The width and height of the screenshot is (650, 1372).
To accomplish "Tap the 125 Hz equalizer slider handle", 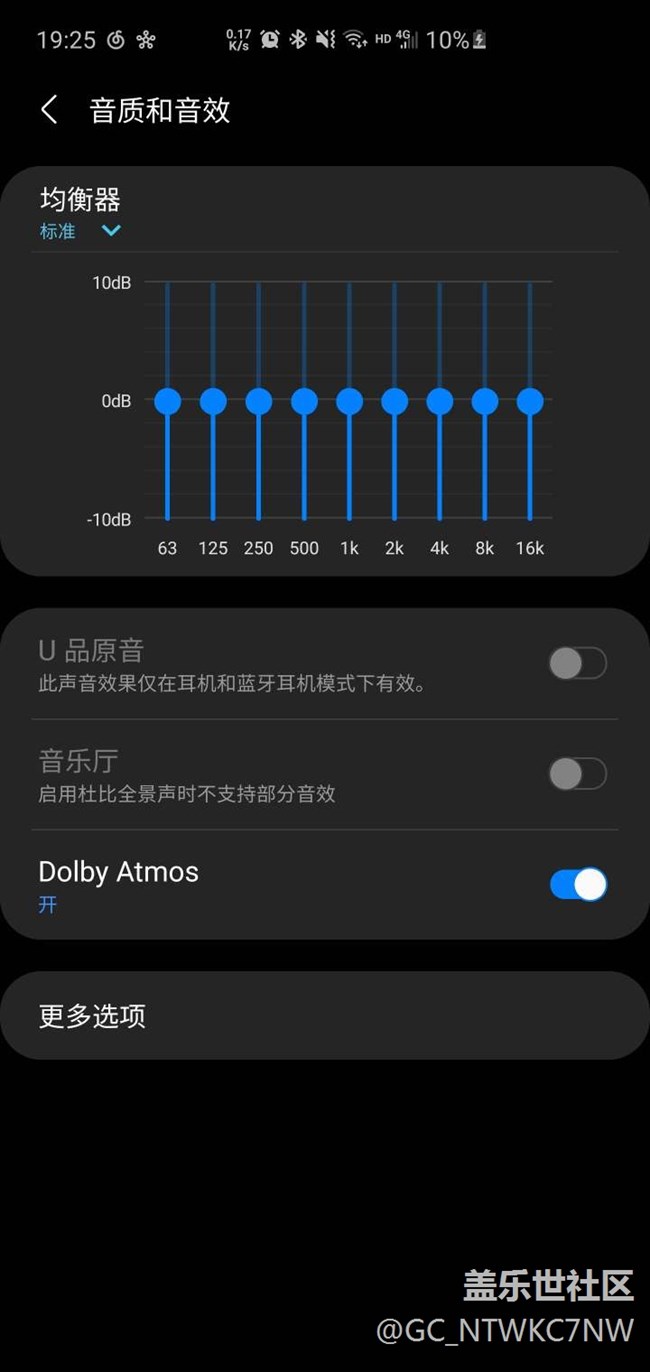I will pyautogui.click(x=213, y=401).
